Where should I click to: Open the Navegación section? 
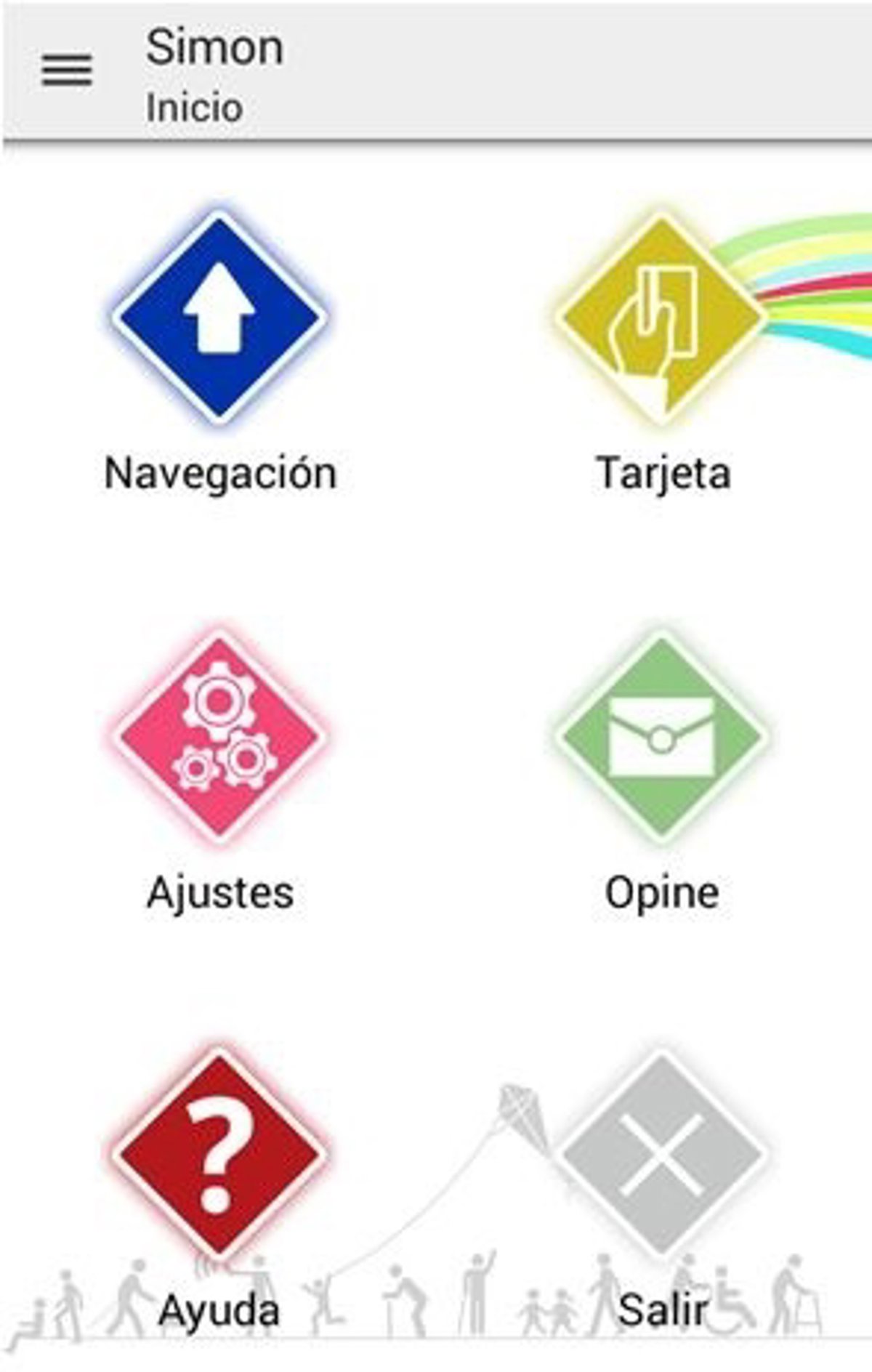tap(219, 318)
